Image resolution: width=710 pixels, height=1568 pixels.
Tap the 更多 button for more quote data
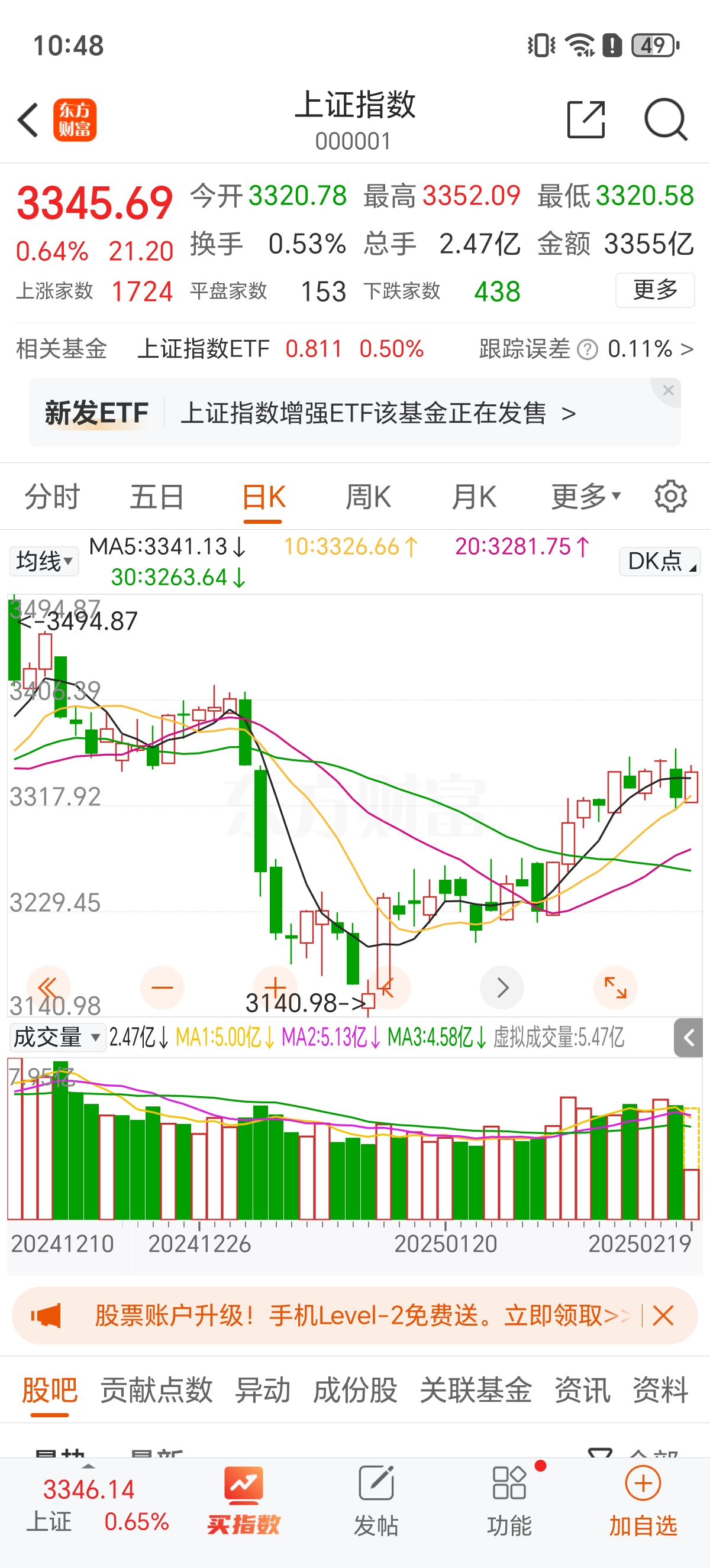[x=654, y=291]
